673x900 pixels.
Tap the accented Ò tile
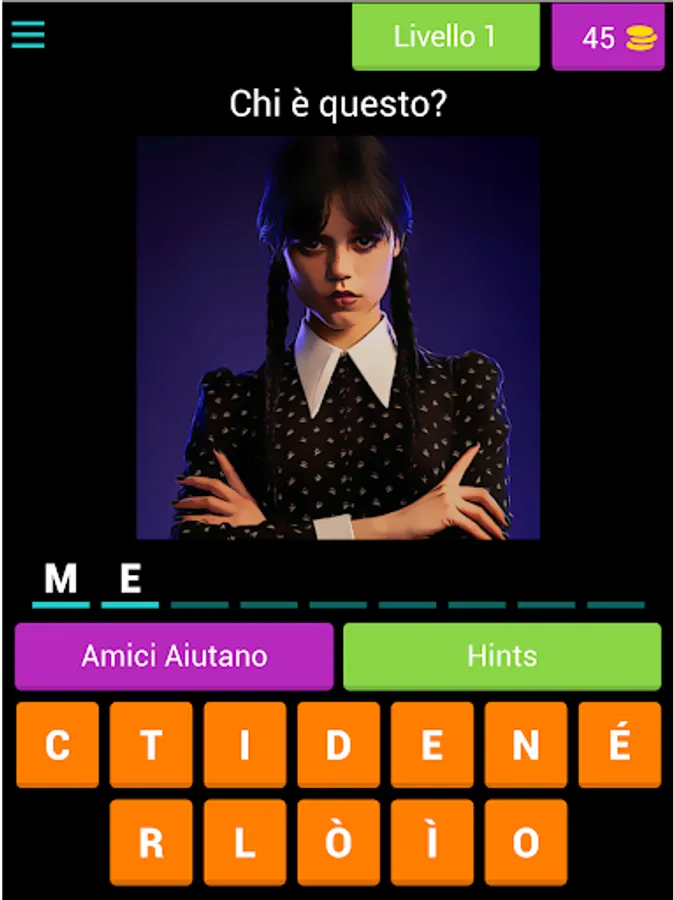pos(339,842)
